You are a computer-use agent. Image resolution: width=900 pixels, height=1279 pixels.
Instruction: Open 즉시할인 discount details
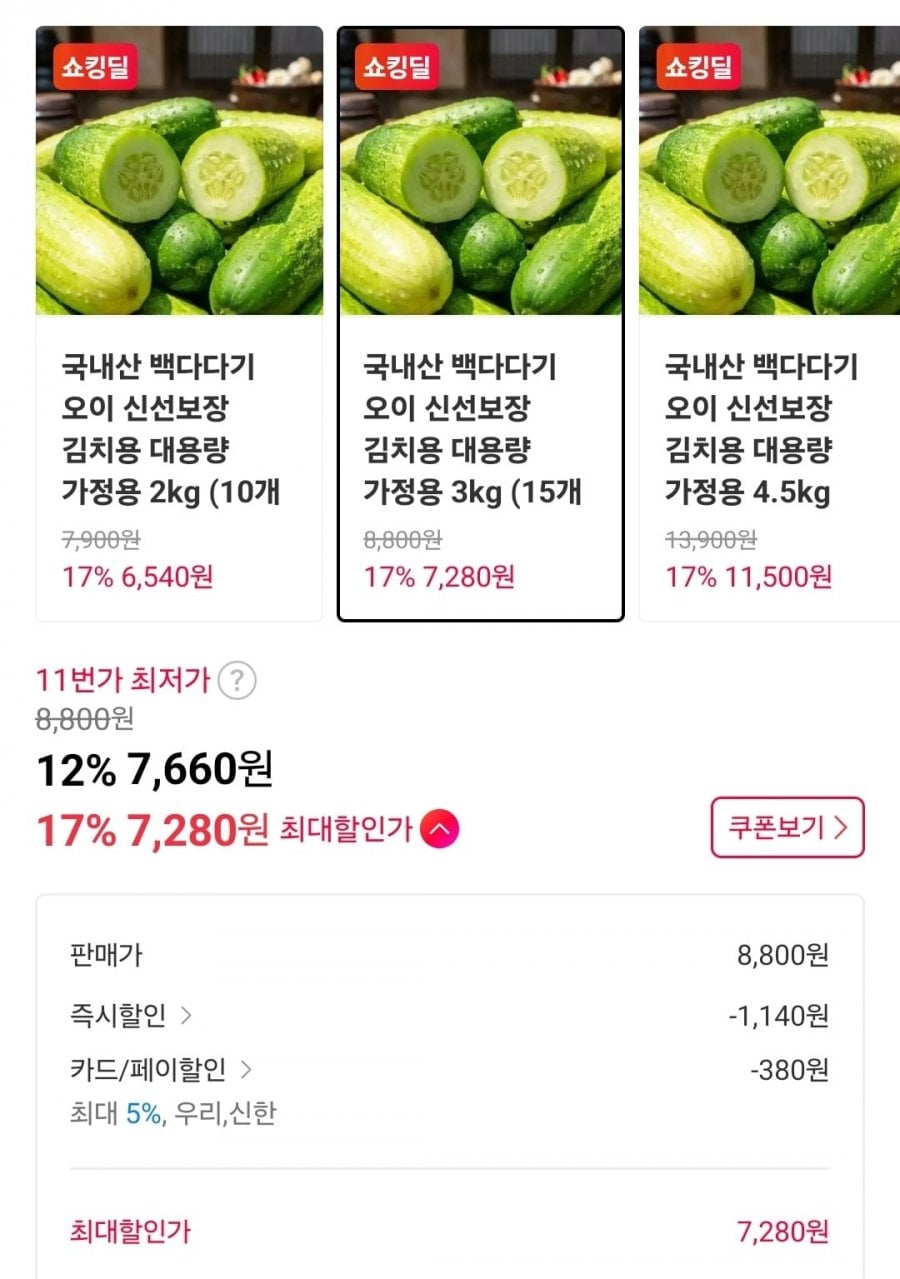tap(130, 1016)
